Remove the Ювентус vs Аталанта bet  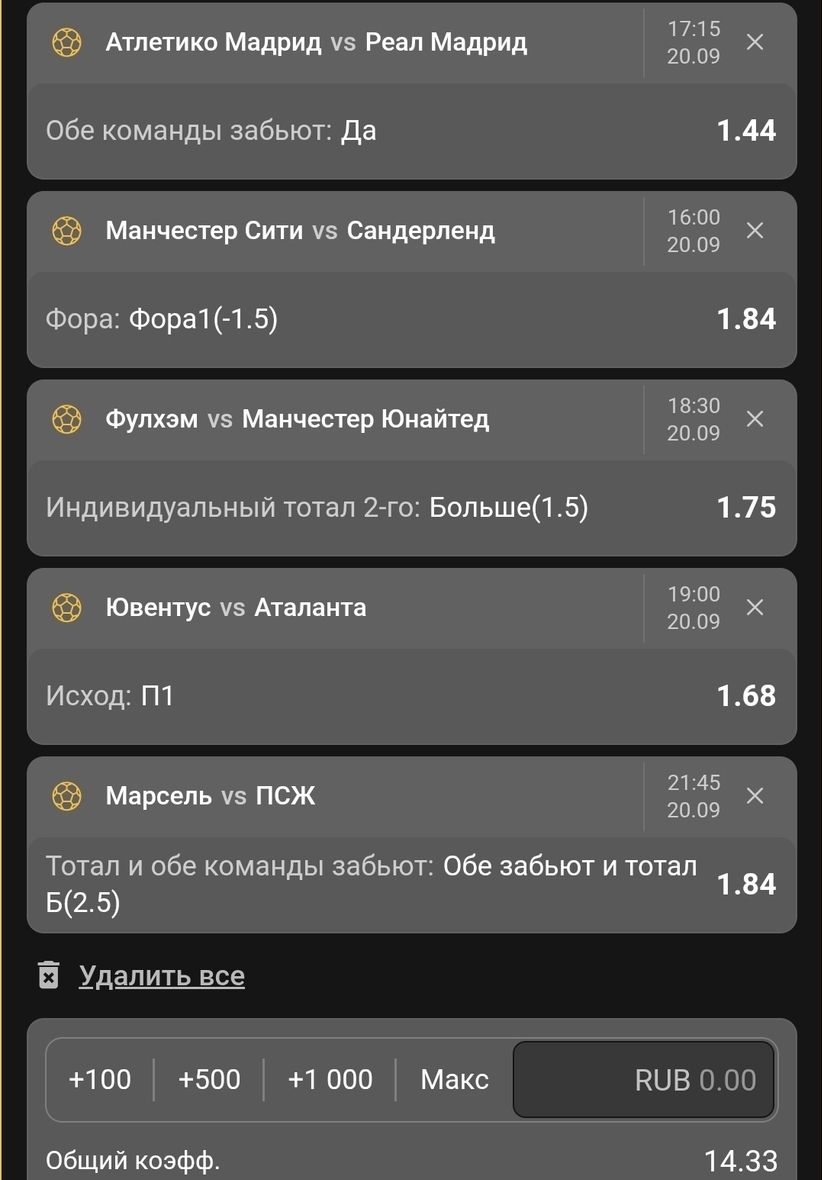(754, 607)
